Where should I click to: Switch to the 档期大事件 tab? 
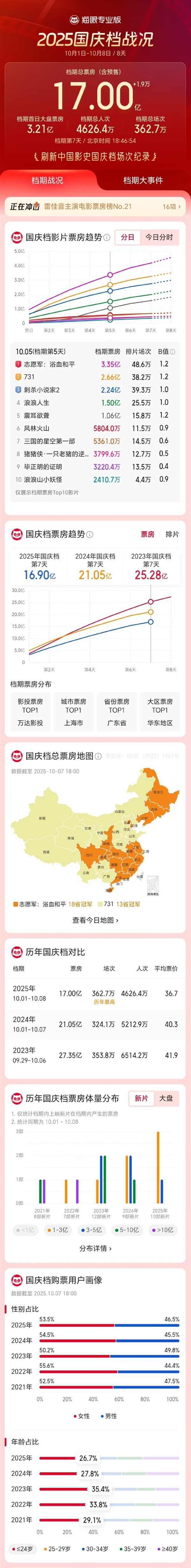[142, 180]
